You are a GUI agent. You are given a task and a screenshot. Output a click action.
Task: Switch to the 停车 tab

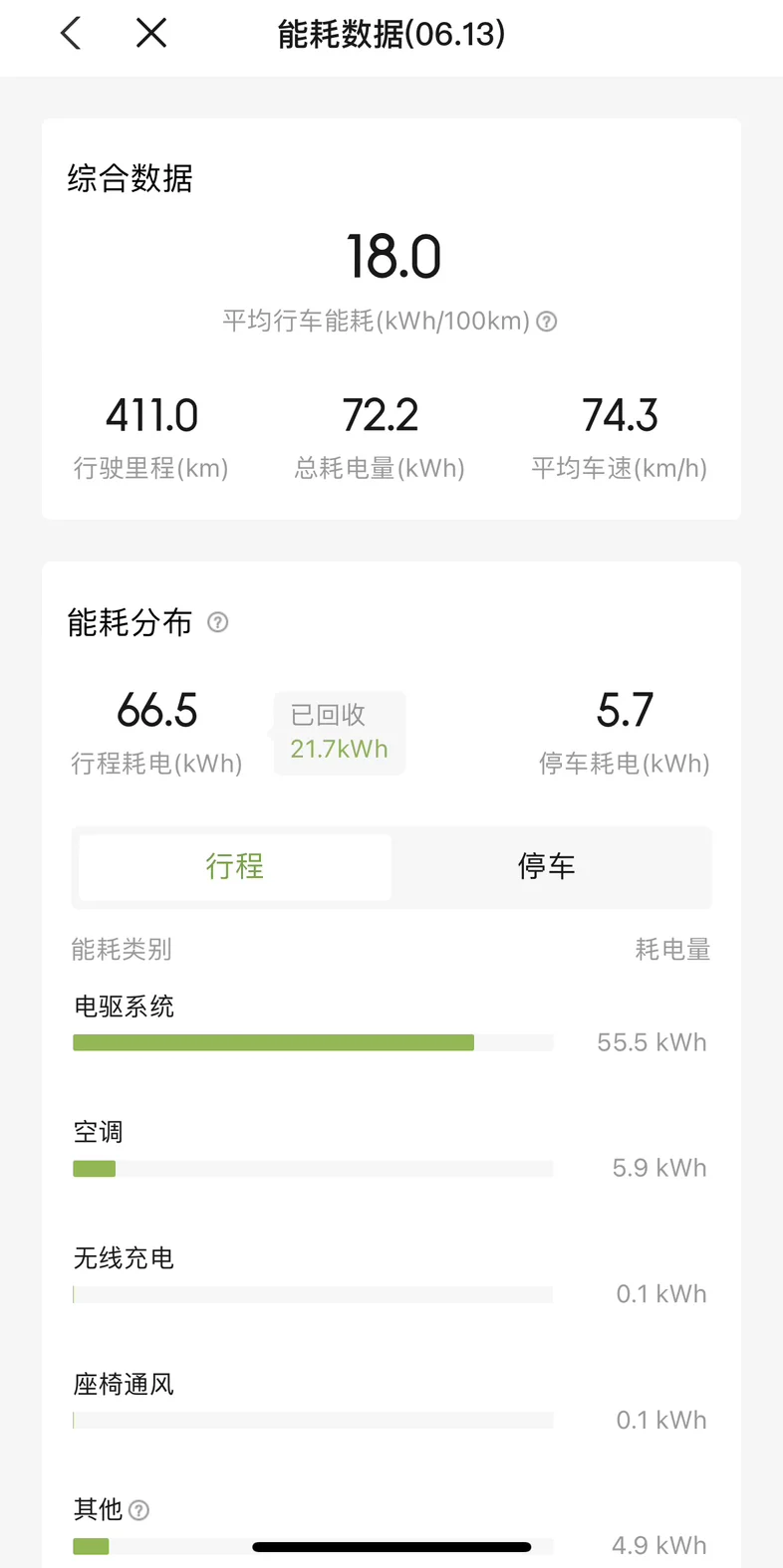(547, 866)
